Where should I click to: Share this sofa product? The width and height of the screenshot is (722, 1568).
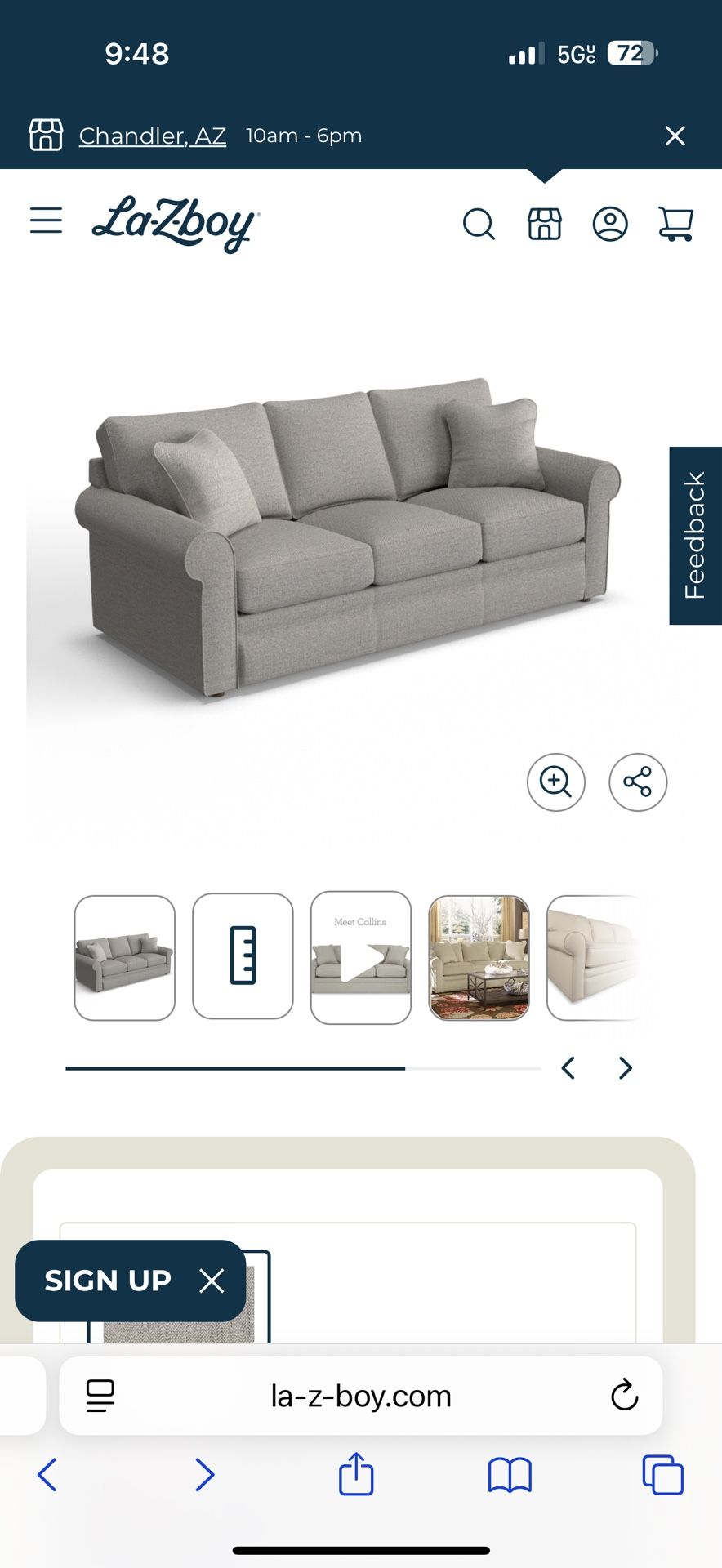(638, 782)
